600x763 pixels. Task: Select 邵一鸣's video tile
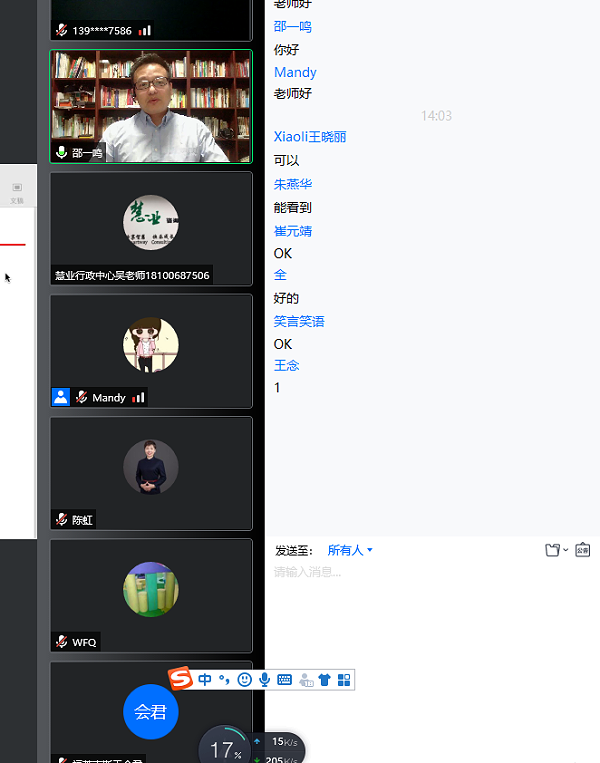pyautogui.click(x=151, y=106)
